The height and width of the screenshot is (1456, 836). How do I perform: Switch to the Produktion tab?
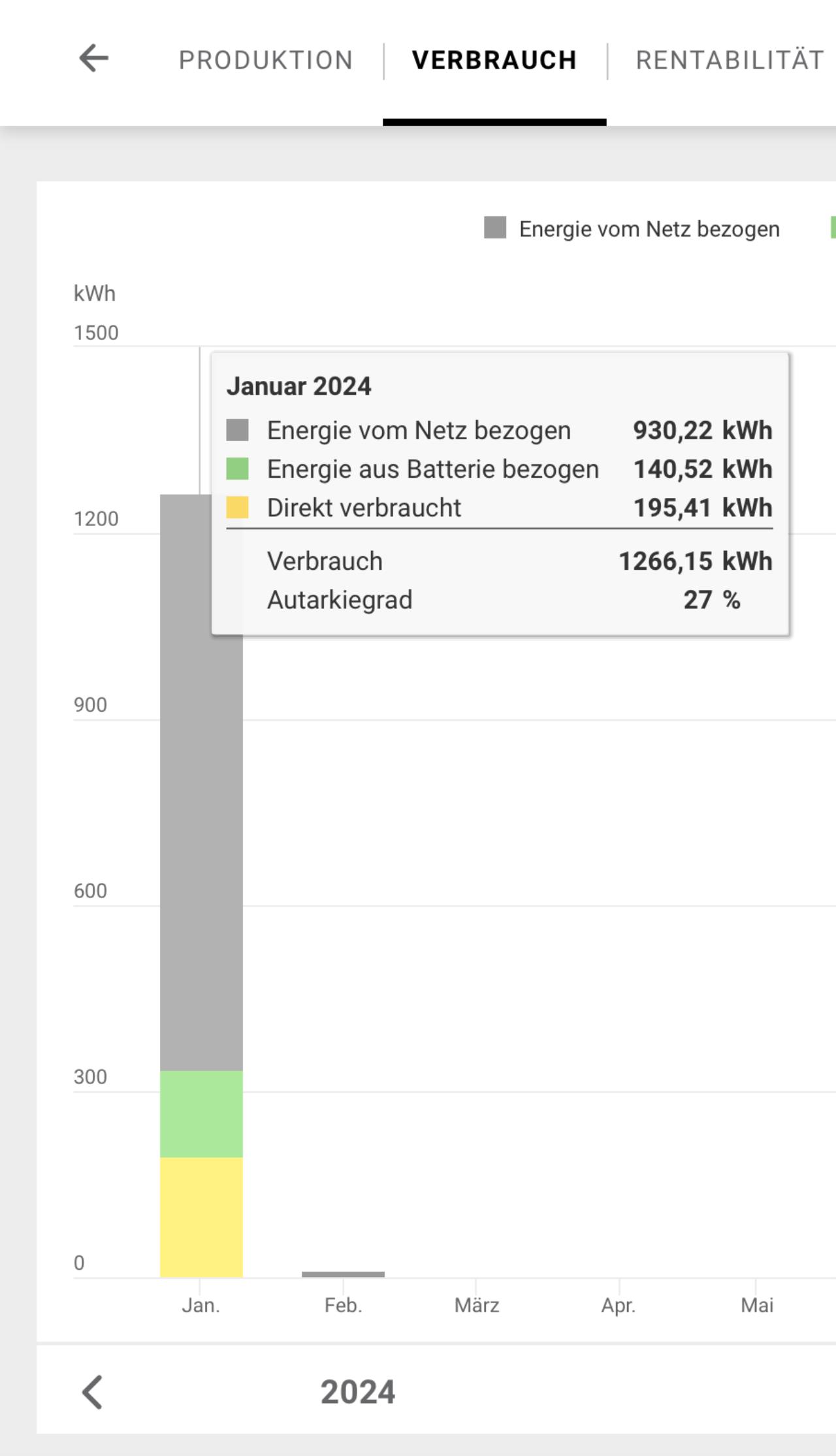(x=266, y=60)
